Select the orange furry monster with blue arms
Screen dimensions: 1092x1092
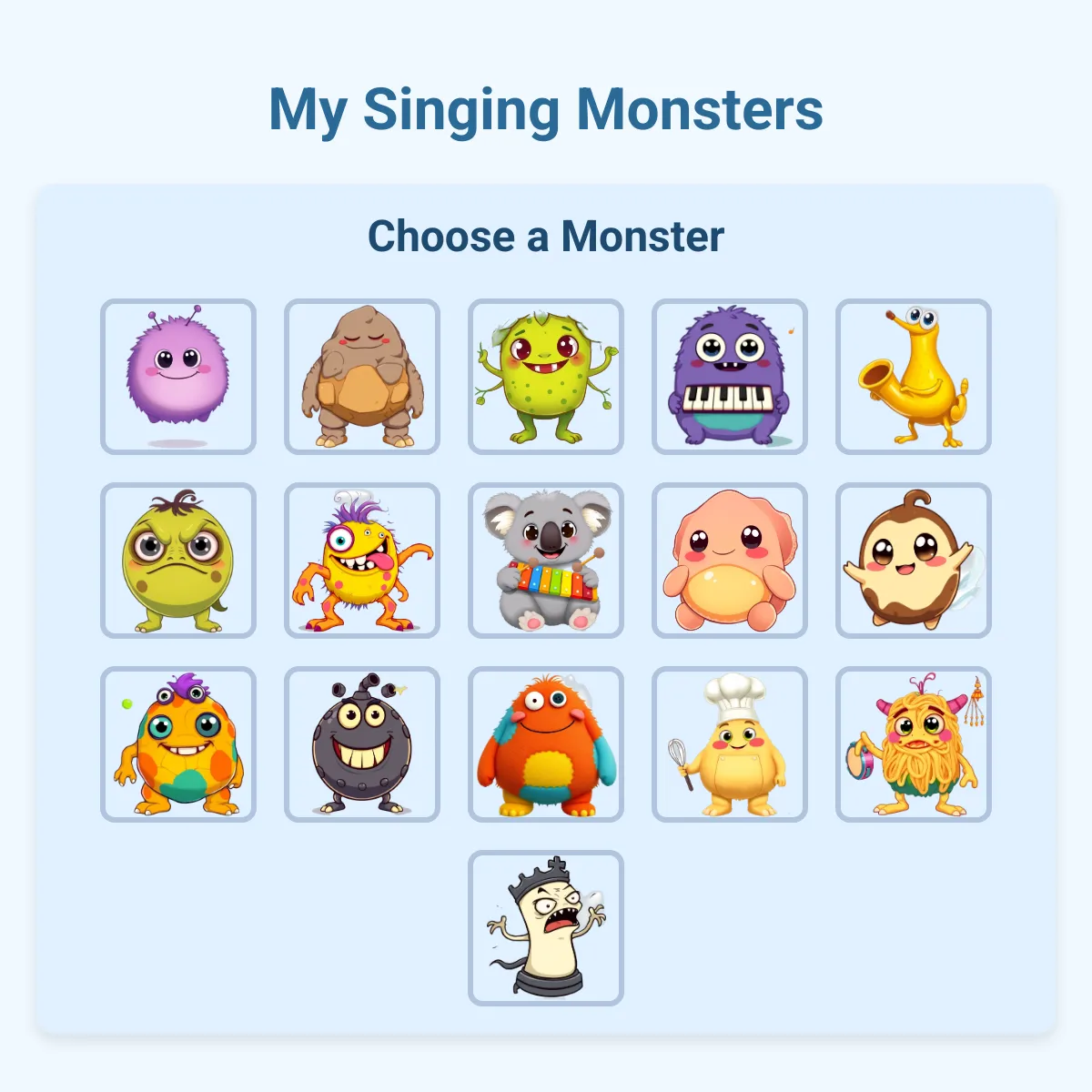pos(546,744)
